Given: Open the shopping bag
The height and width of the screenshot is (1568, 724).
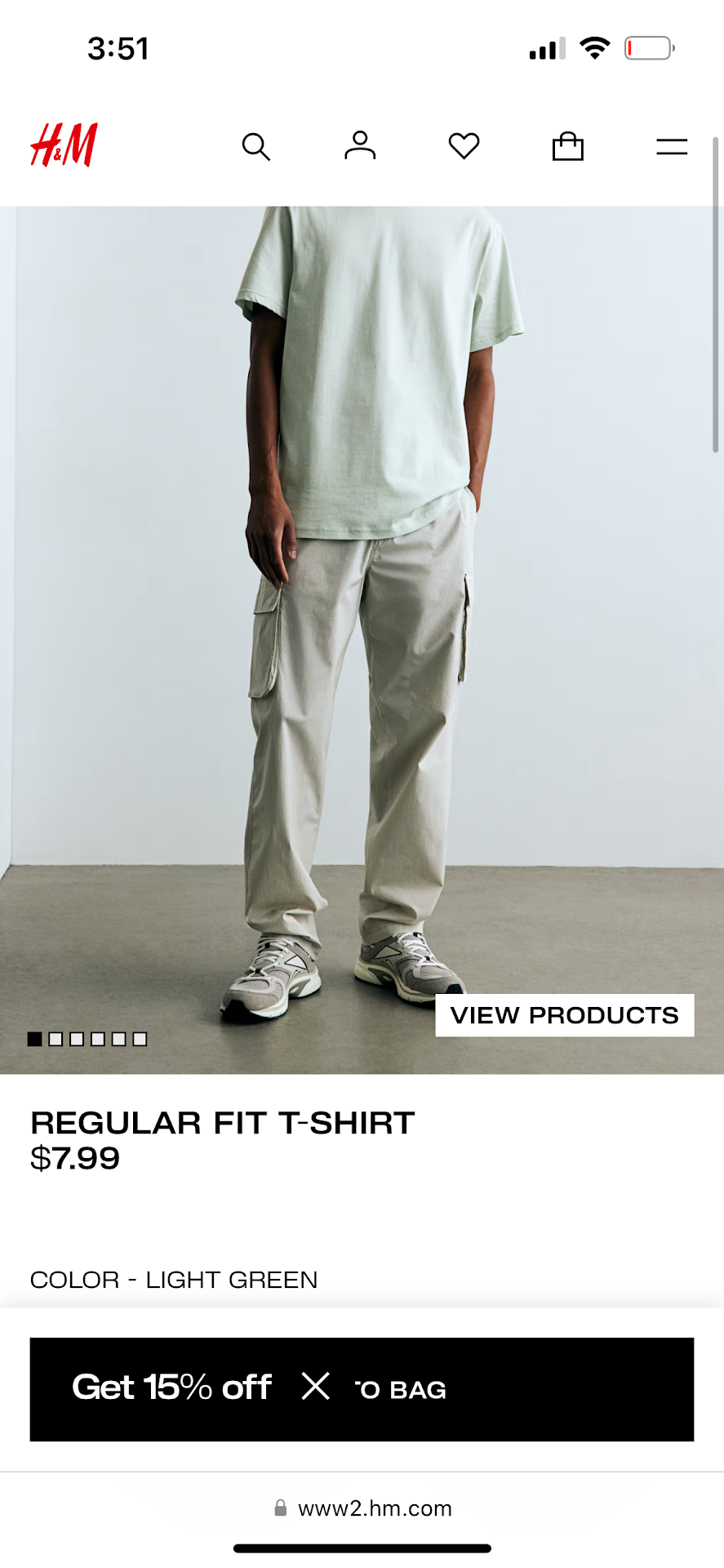Looking at the screenshot, I should (567, 146).
